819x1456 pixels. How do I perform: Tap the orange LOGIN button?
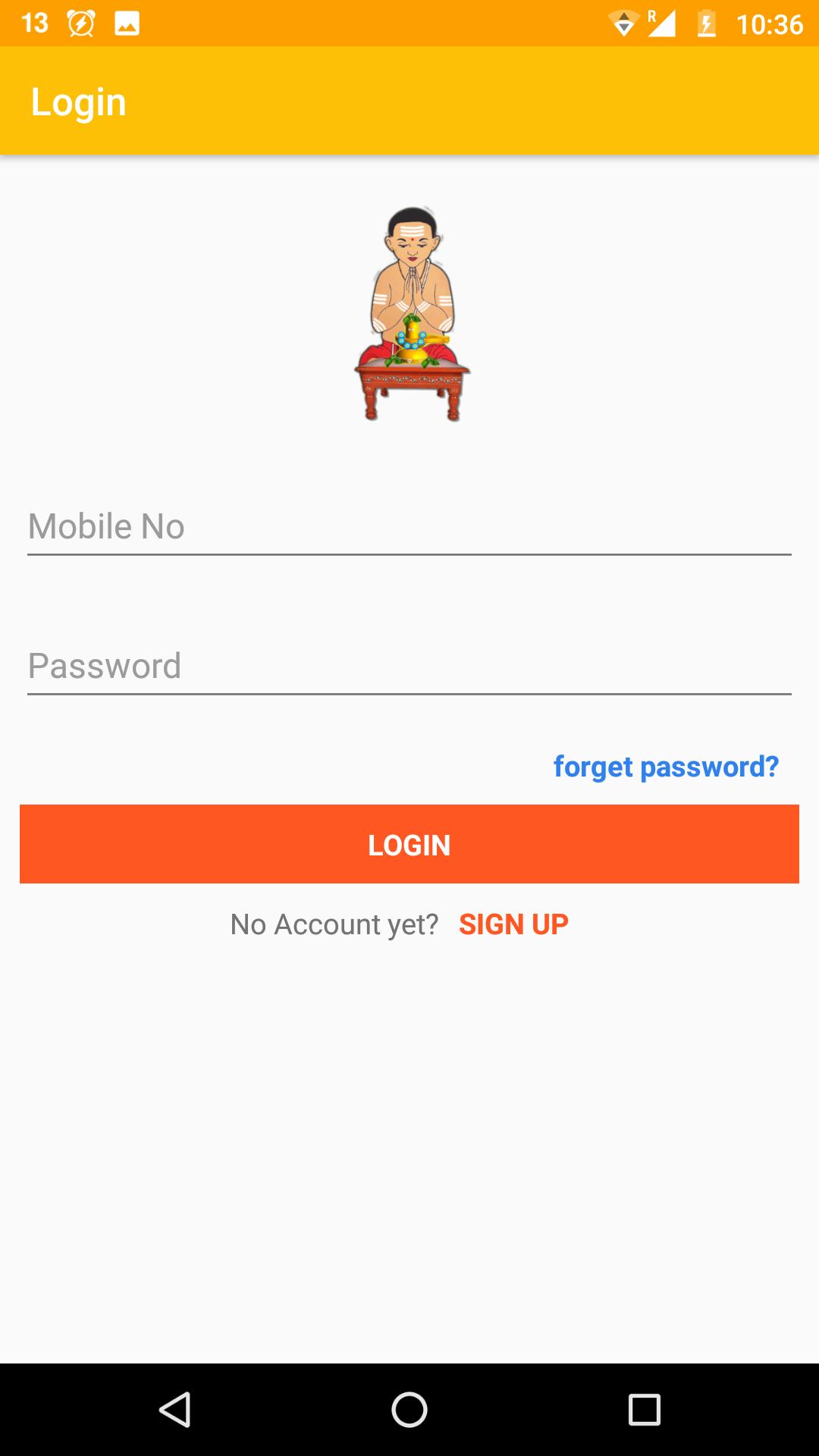click(409, 844)
